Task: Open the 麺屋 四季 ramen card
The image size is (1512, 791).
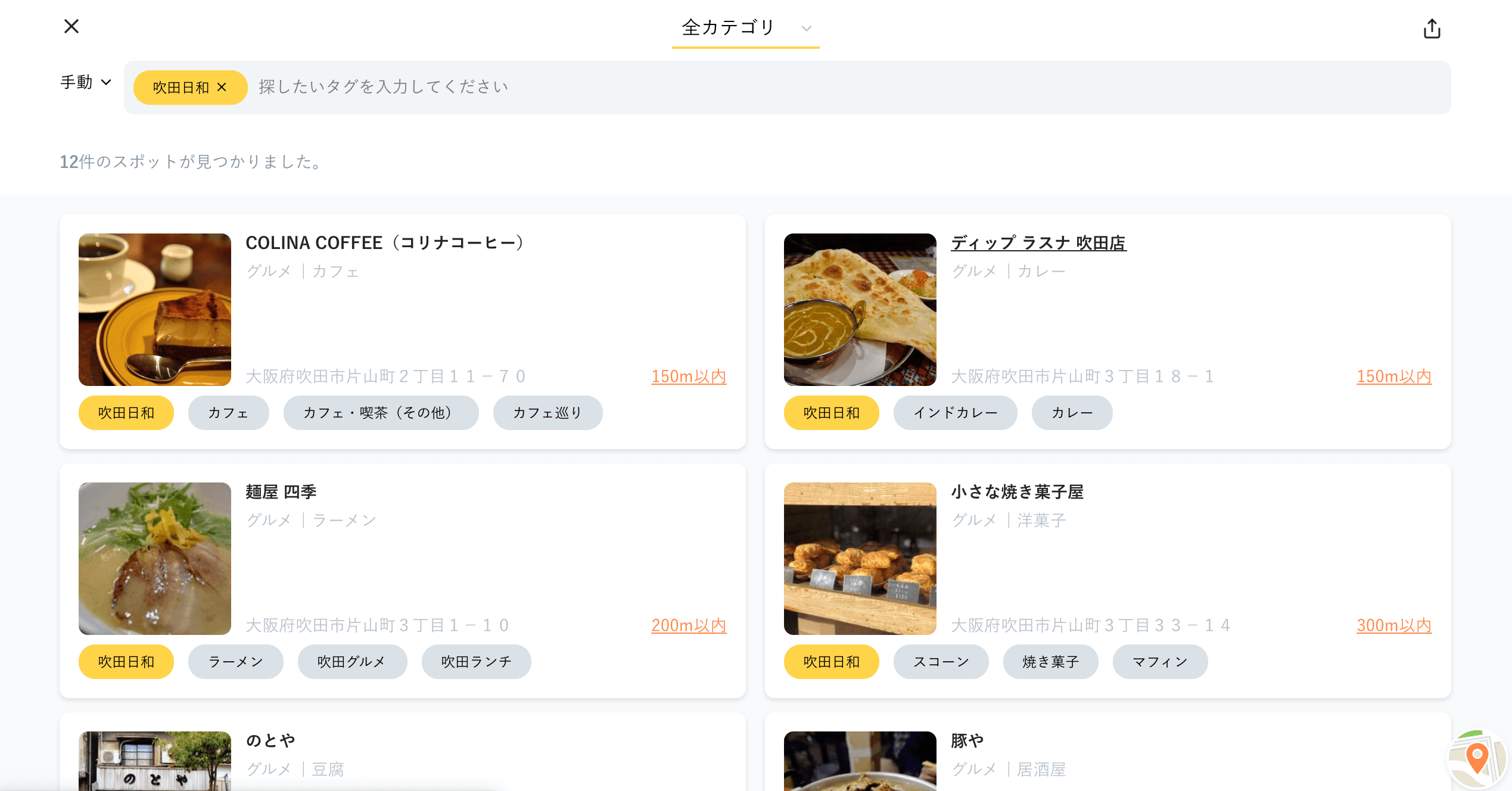Action: pos(281,492)
